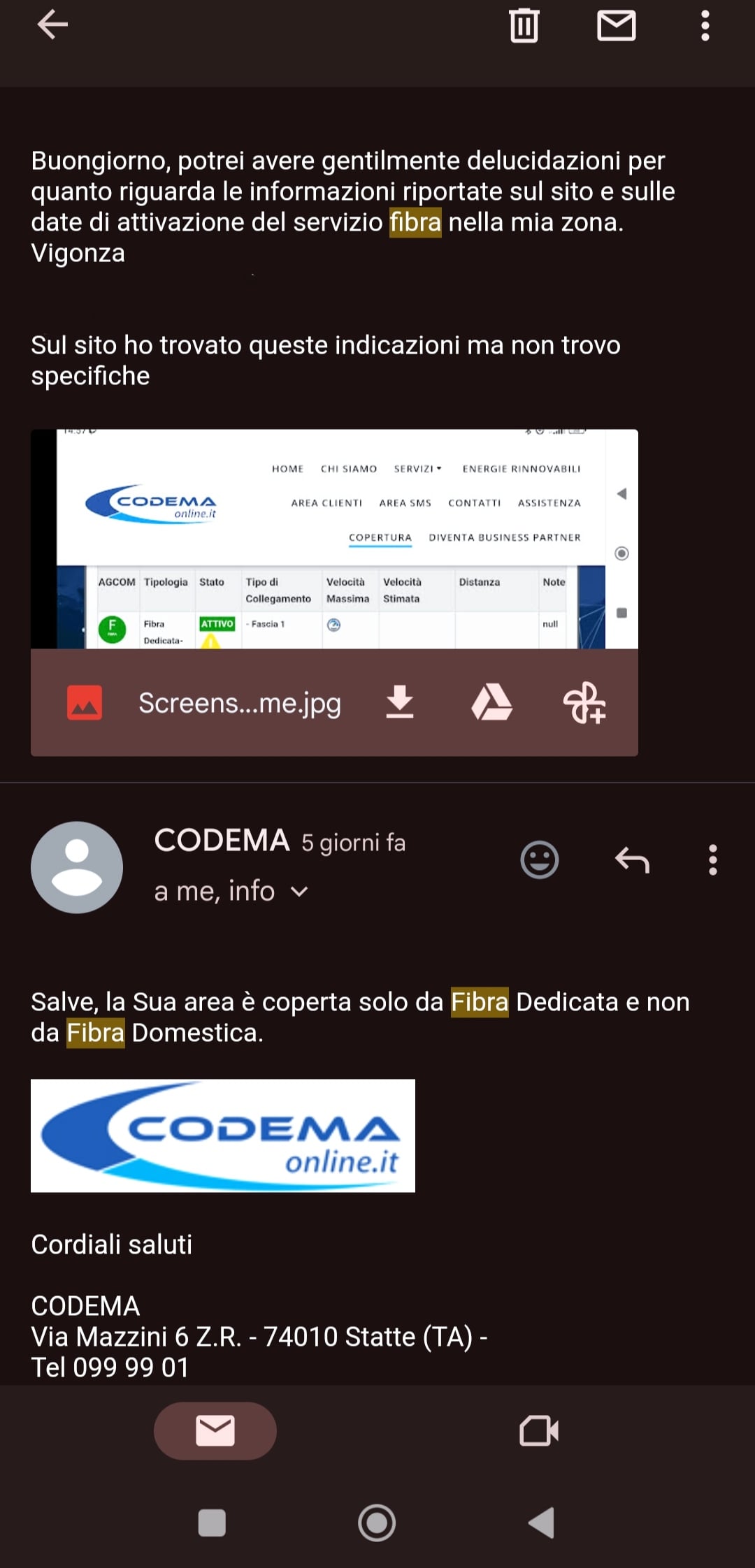Image resolution: width=755 pixels, height=1568 pixels.
Task: Open recent apps with the square button
Action: click(212, 1523)
